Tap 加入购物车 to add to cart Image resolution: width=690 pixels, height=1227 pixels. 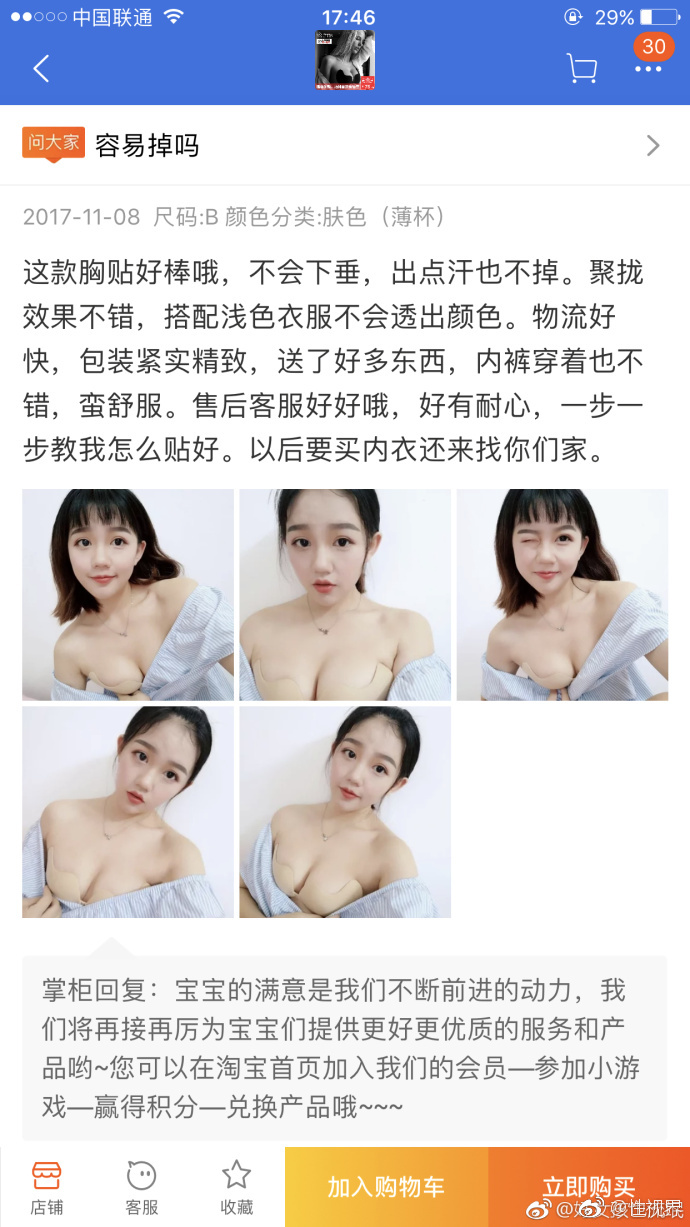386,1187
